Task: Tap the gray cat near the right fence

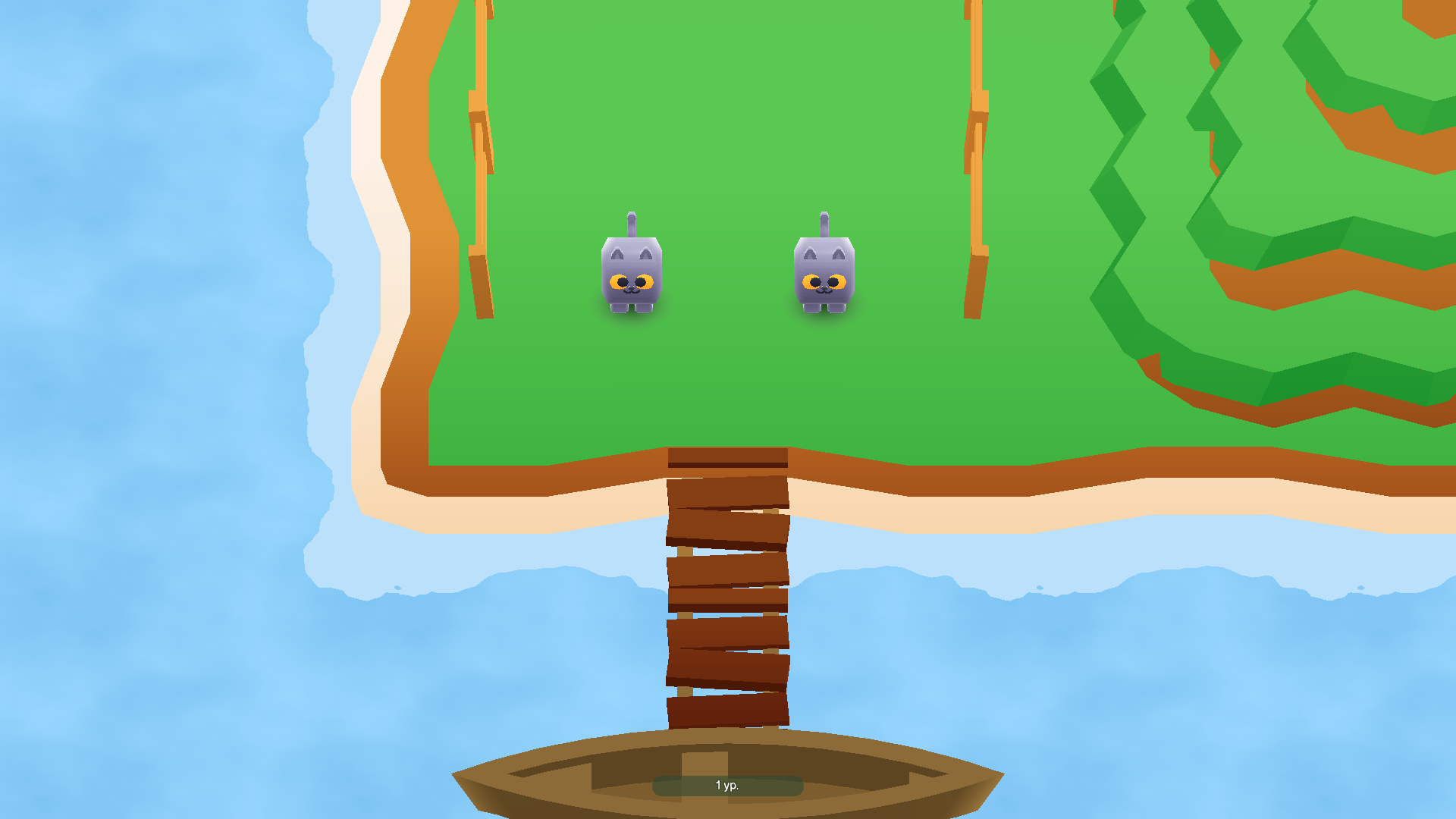Action: [824, 271]
